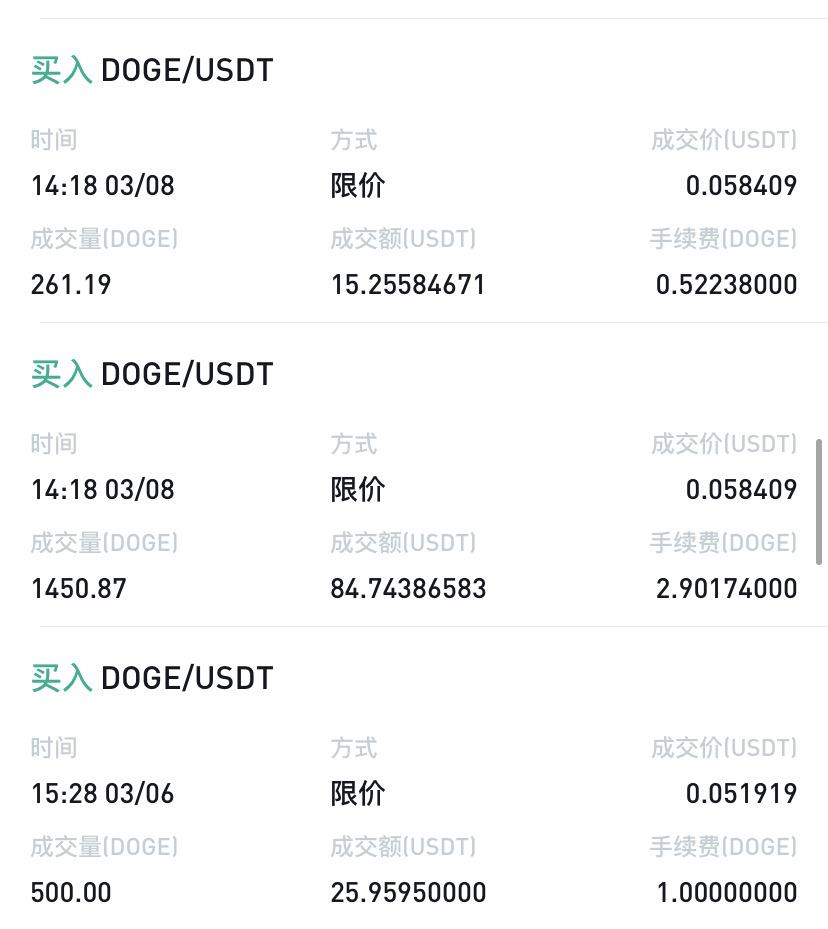
Task: Select the trade amount 84.74386583
Action: pyautogui.click(x=409, y=589)
